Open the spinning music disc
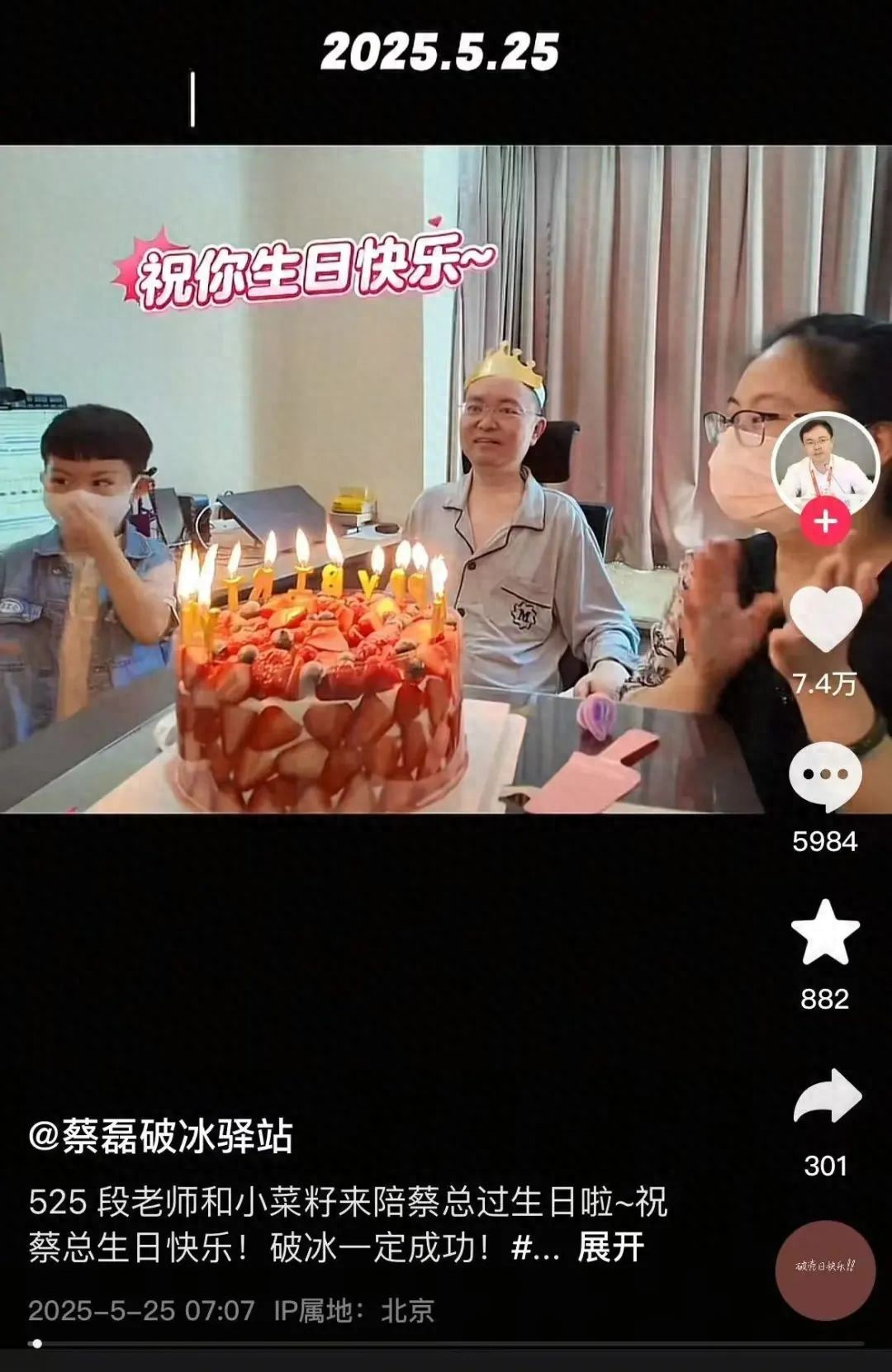The image size is (892, 1372). pos(825,1270)
